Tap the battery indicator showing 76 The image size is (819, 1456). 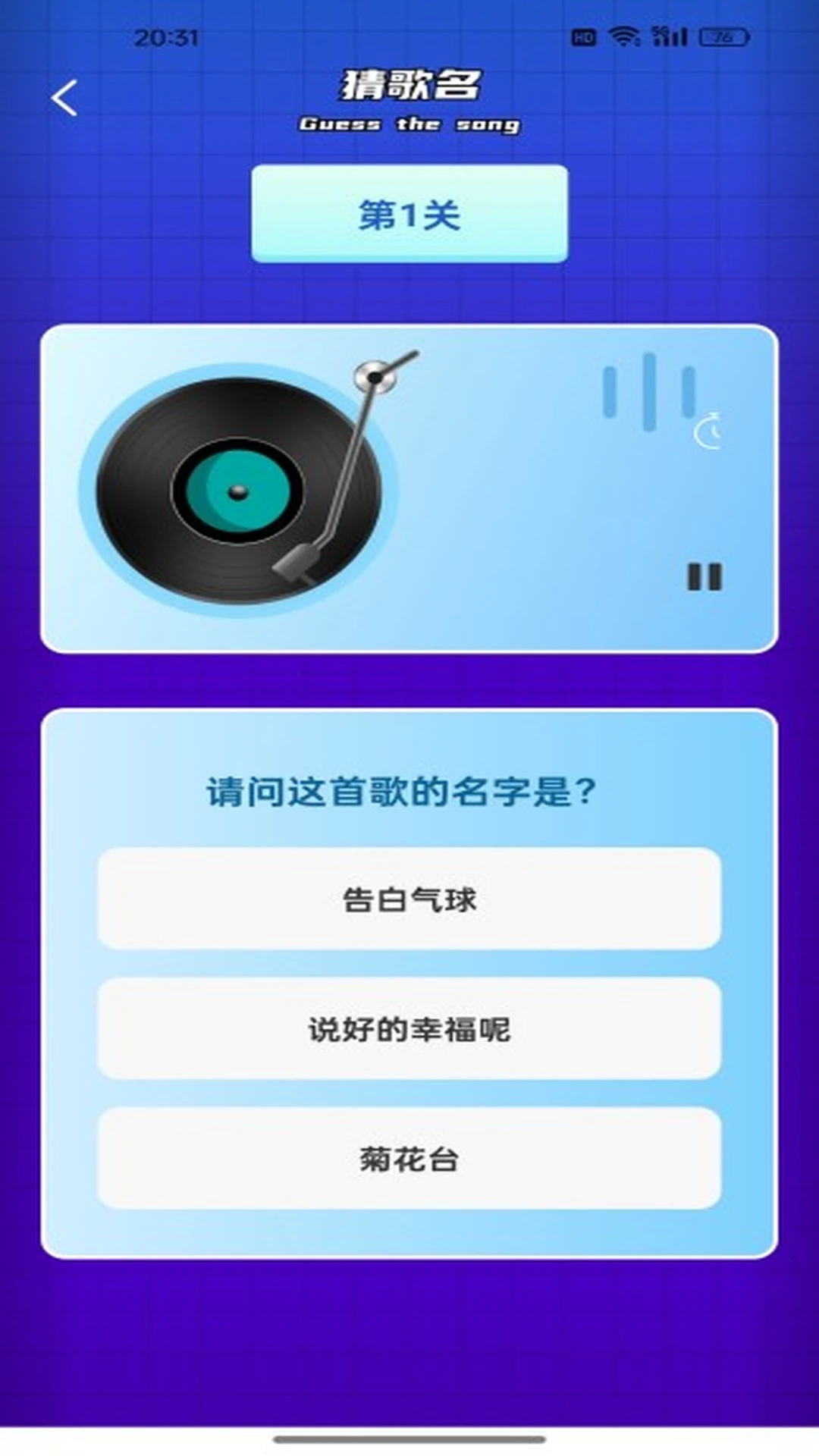pos(724,36)
